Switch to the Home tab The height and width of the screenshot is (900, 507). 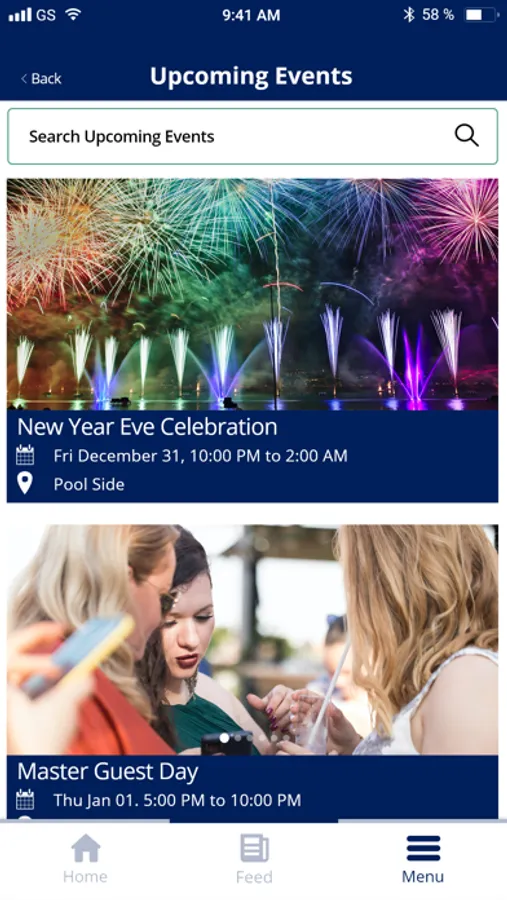pyautogui.click(x=85, y=859)
